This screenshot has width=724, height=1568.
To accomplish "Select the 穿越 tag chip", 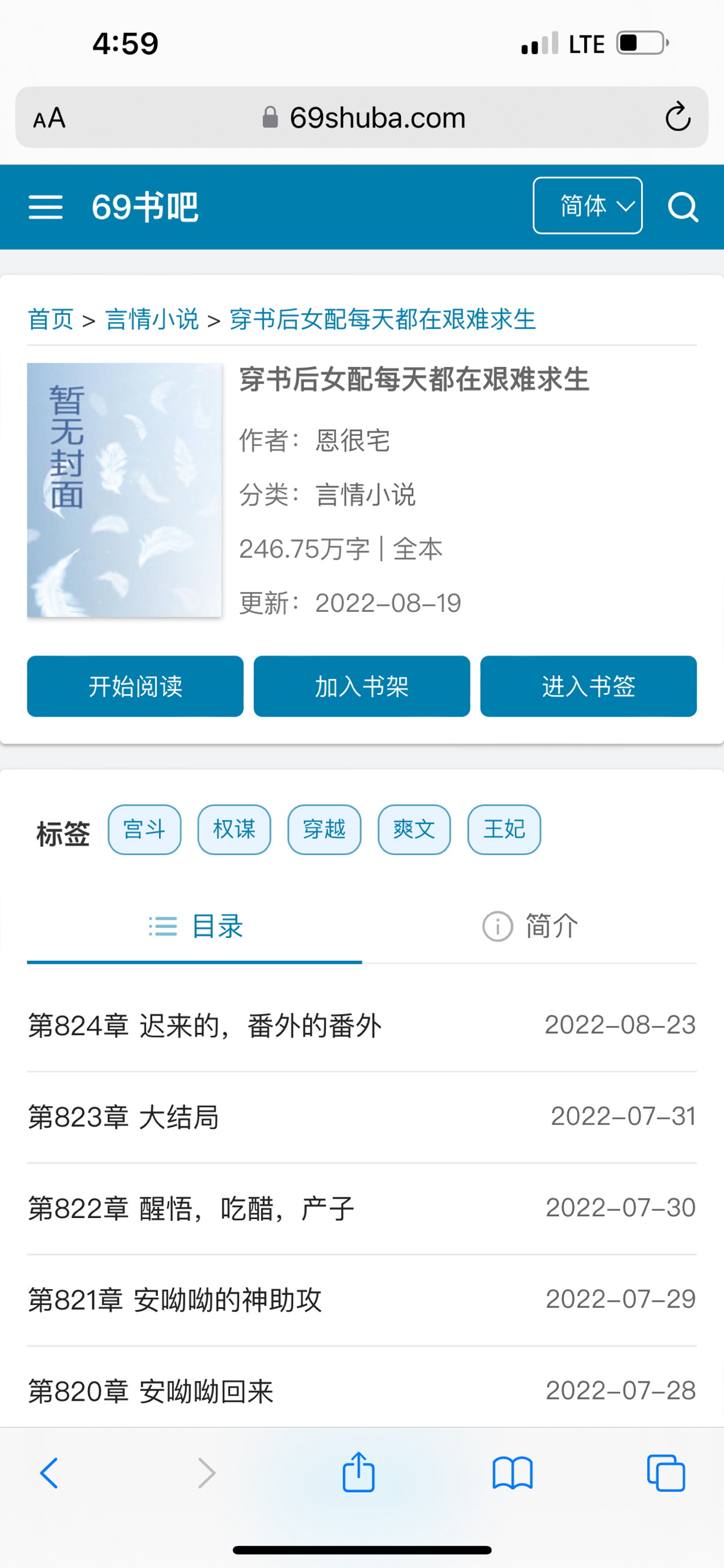I will tap(324, 830).
